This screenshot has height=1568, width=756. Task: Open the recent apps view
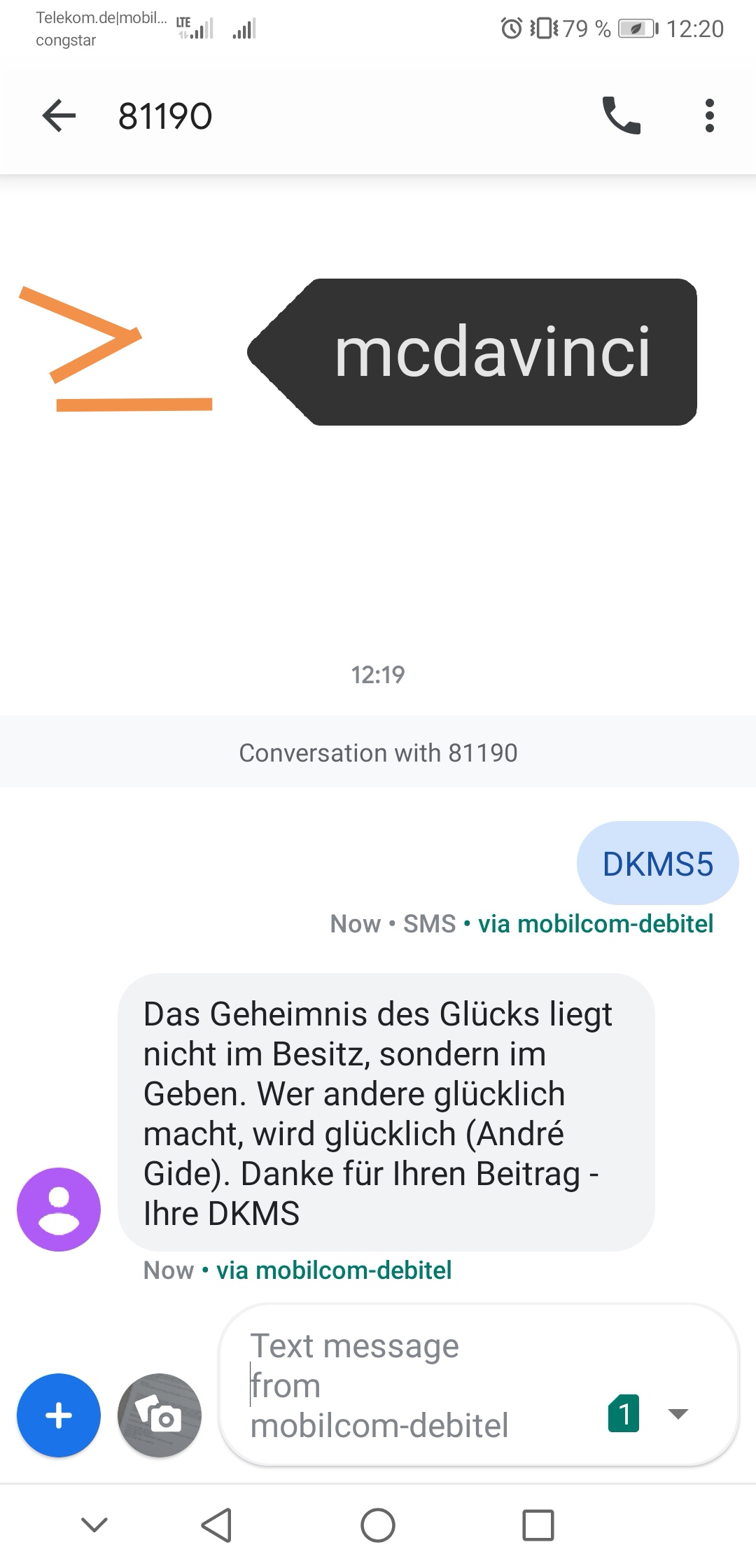pos(538,1525)
